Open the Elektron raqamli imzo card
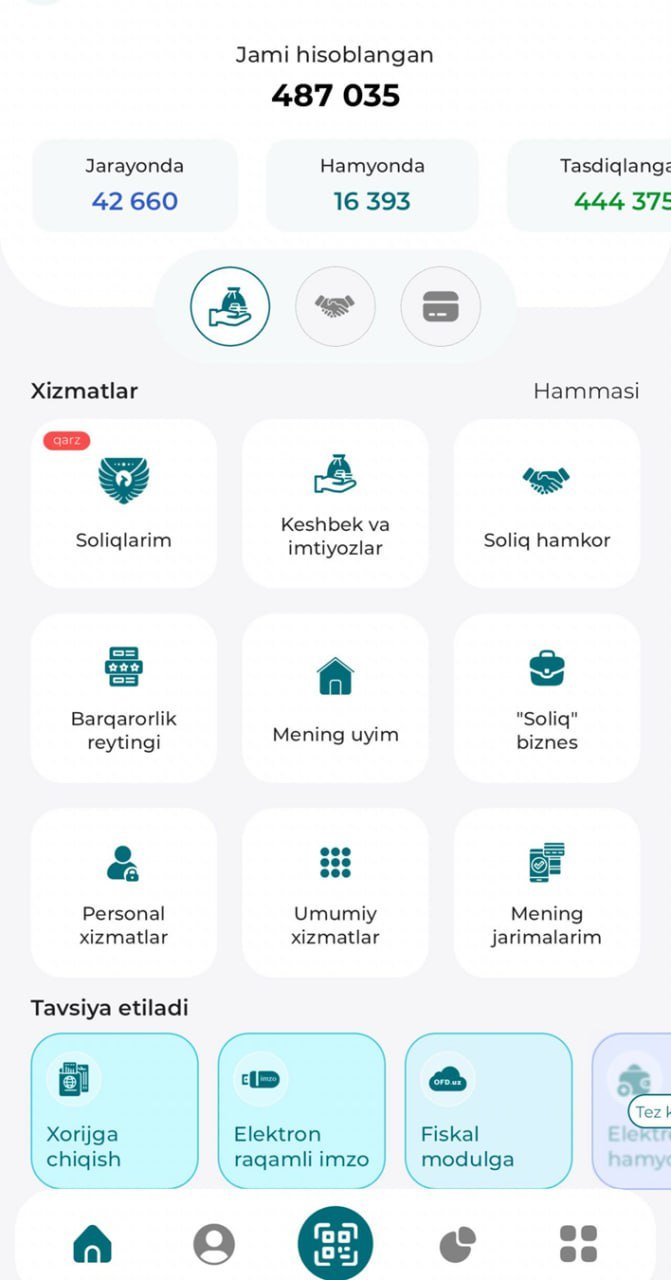The height and width of the screenshot is (1280, 671). pos(301,1110)
